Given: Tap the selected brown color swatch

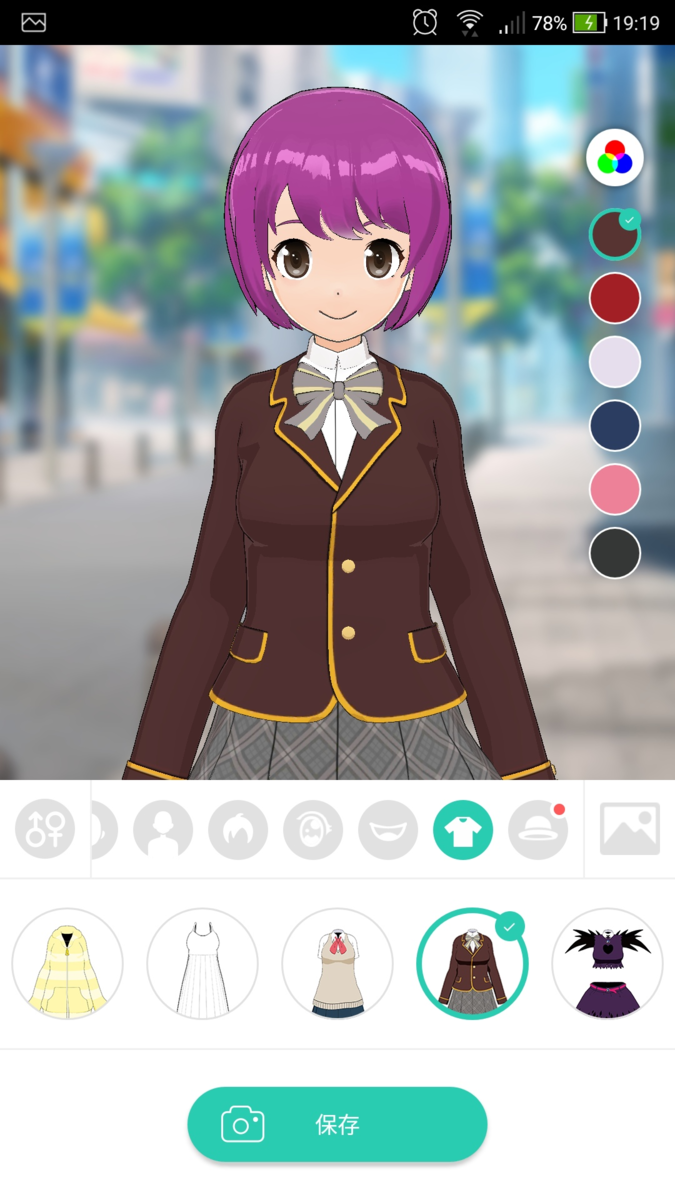Looking at the screenshot, I should coord(614,234).
